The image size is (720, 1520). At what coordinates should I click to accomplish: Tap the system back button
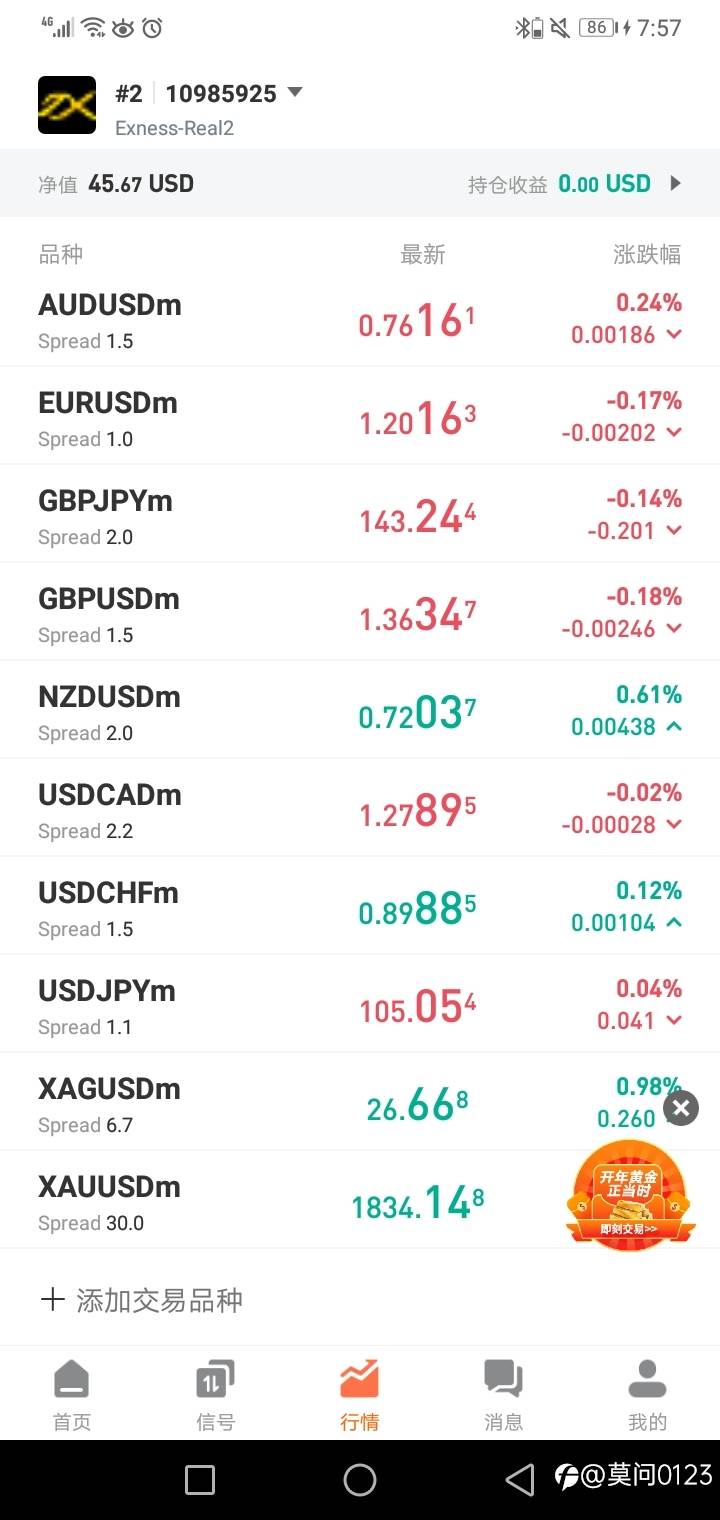[520, 1480]
